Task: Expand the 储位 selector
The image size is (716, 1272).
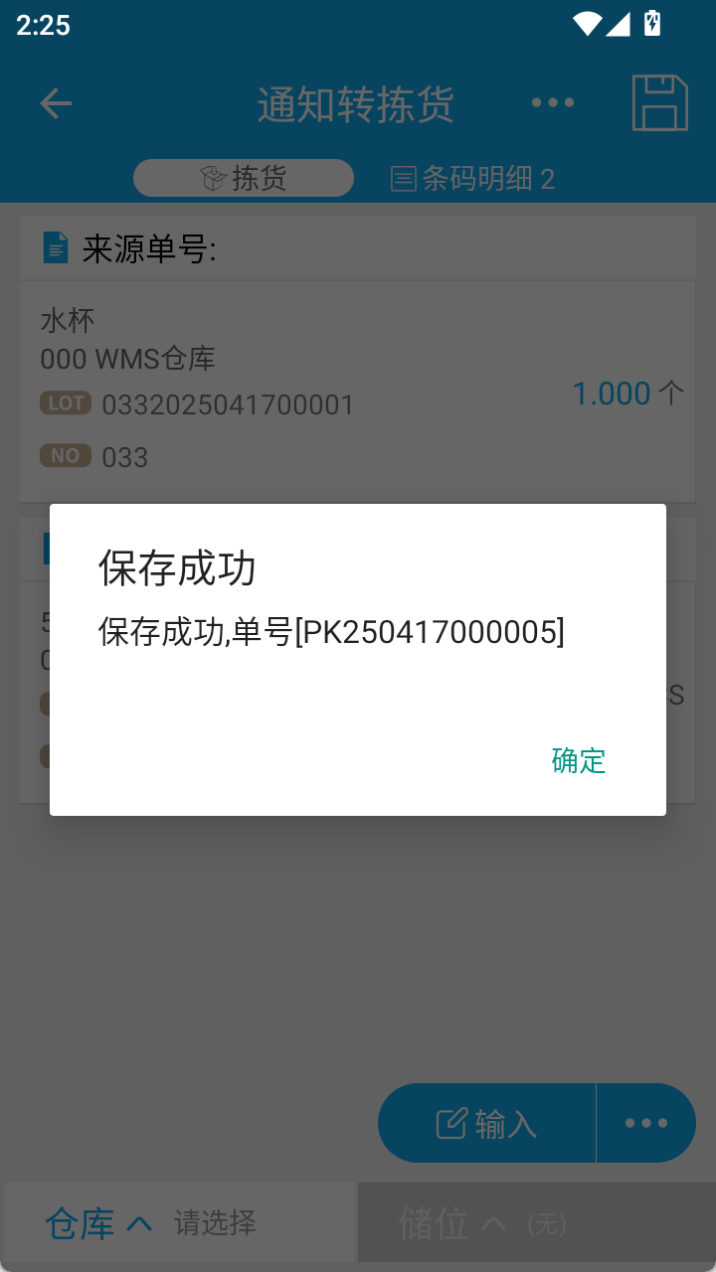Action: point(534,1222)
